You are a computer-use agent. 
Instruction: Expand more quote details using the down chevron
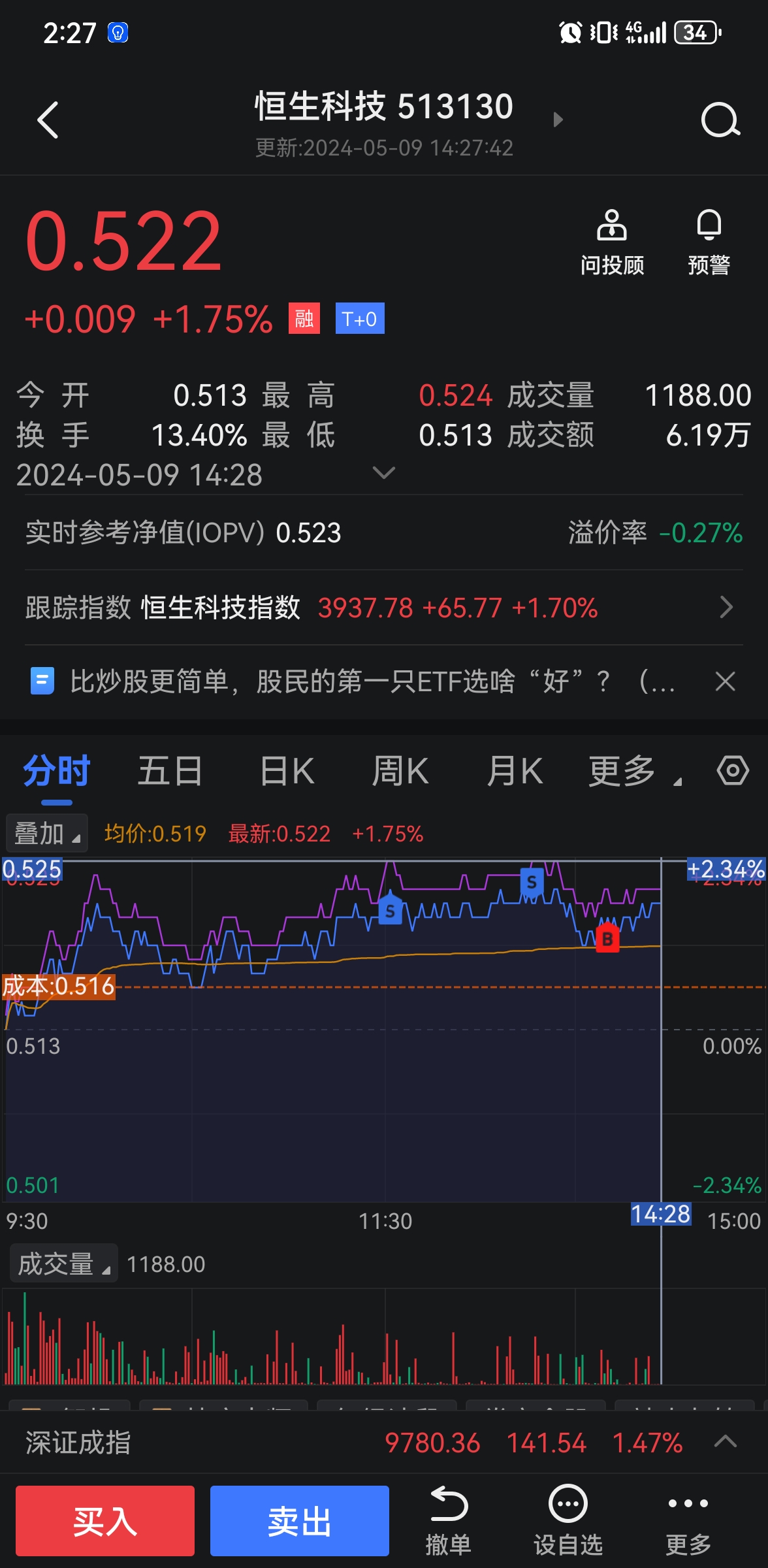coord(383,472)
